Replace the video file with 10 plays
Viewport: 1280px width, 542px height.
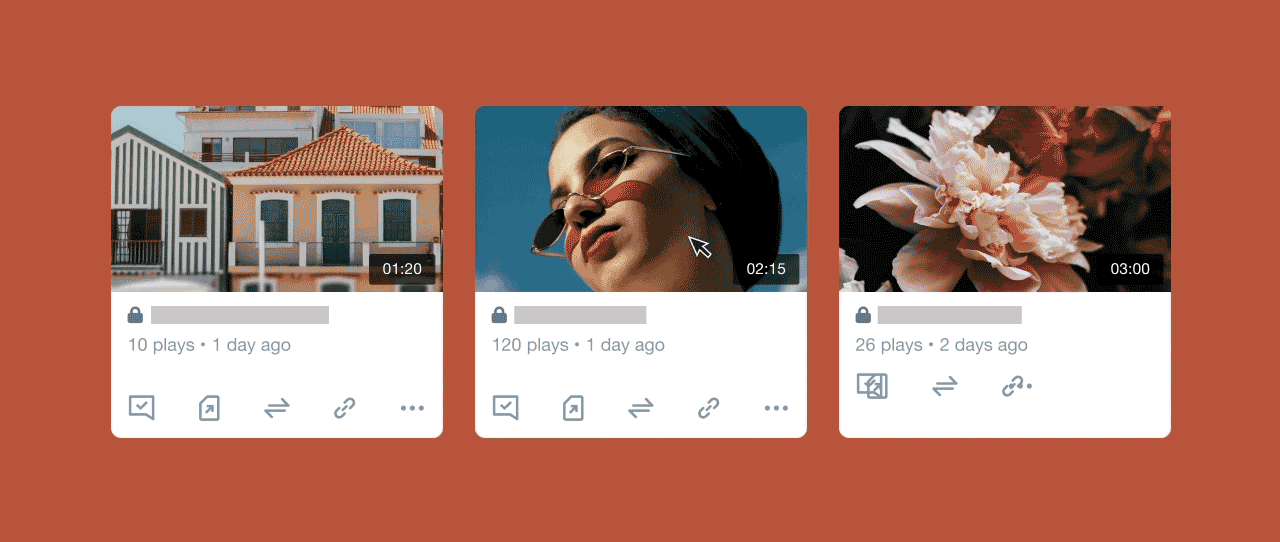(x=277, y=408)
